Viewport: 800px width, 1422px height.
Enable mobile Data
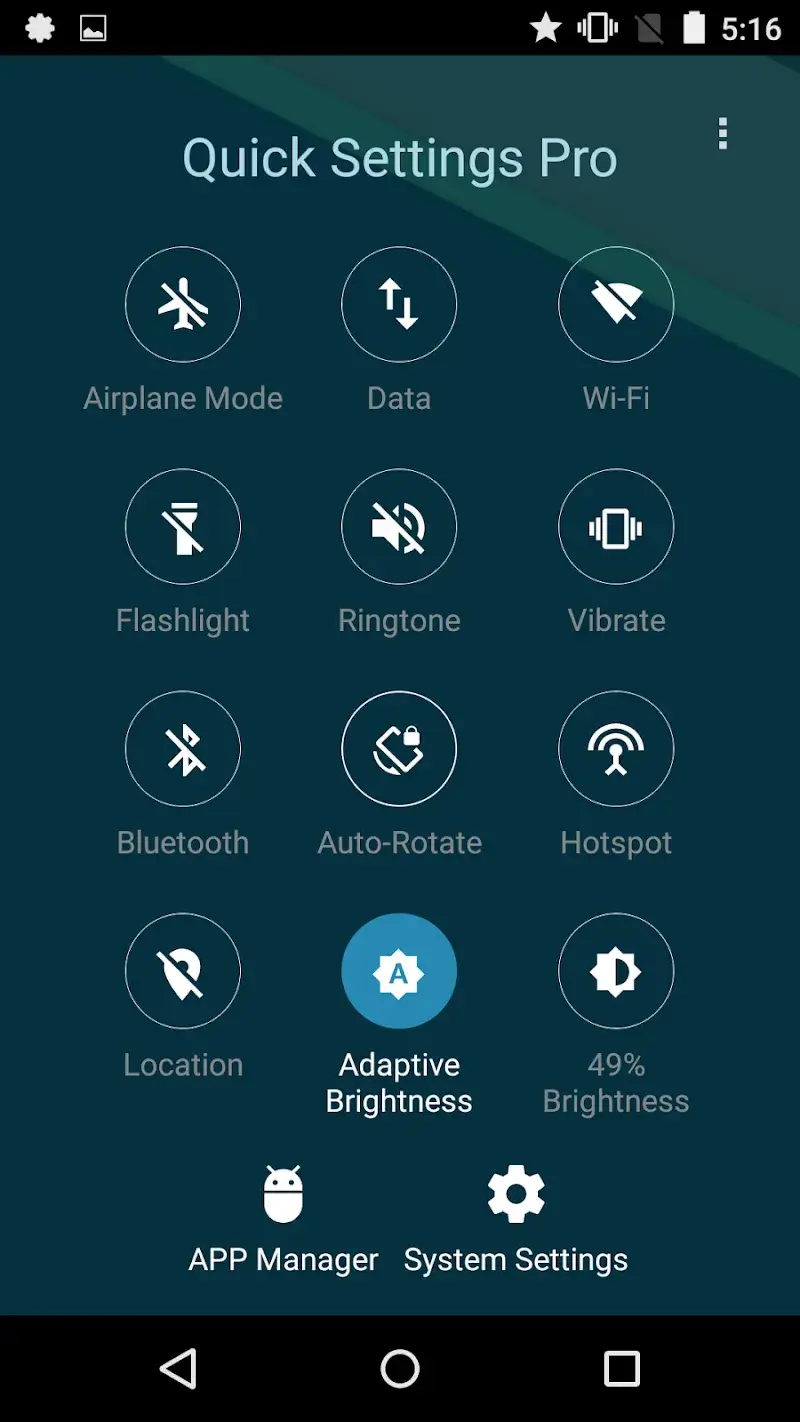click(399, 304)
